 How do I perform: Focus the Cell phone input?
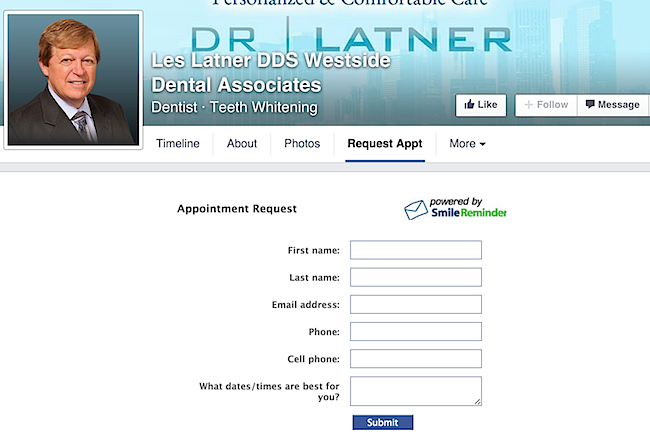(416, 358)
